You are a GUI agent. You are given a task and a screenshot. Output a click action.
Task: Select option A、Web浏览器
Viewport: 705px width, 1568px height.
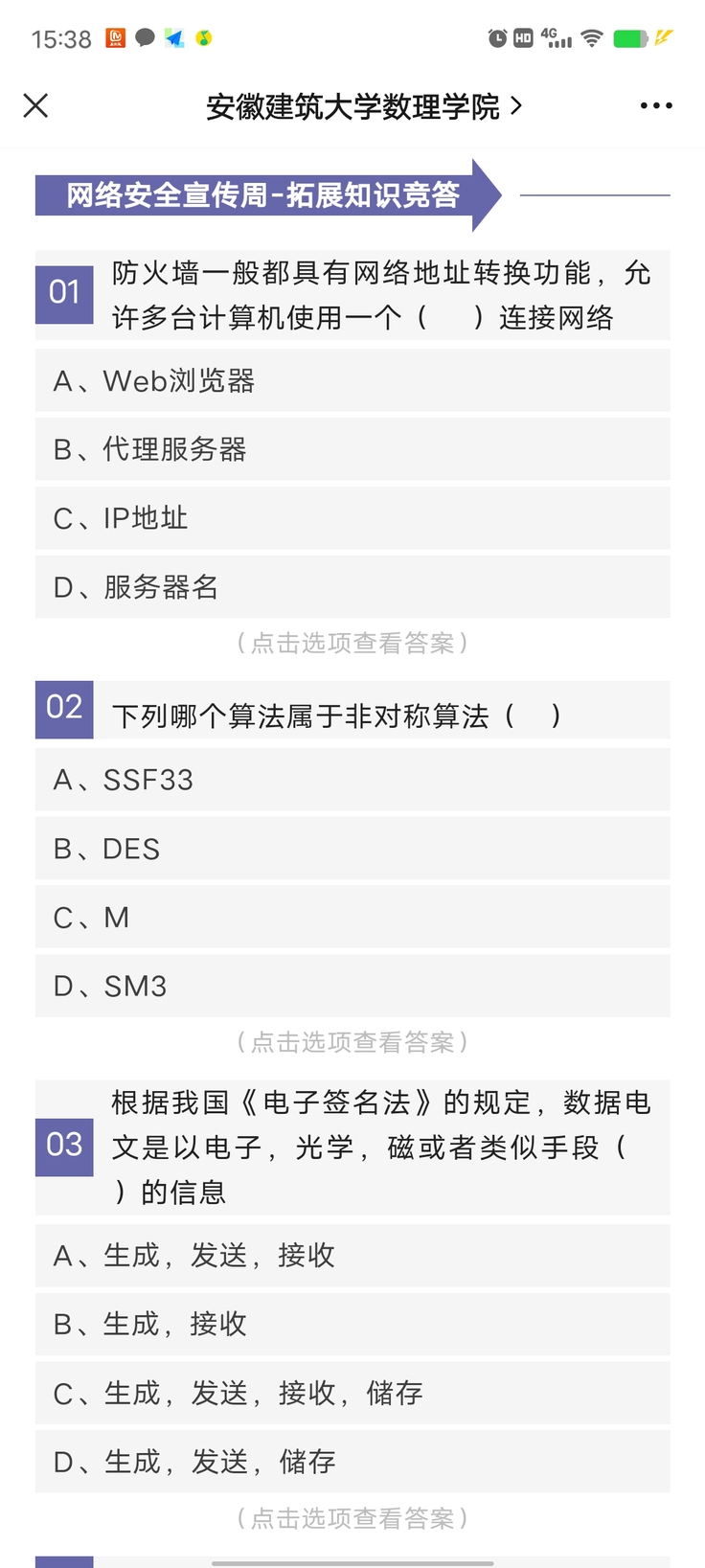point(352,380)
